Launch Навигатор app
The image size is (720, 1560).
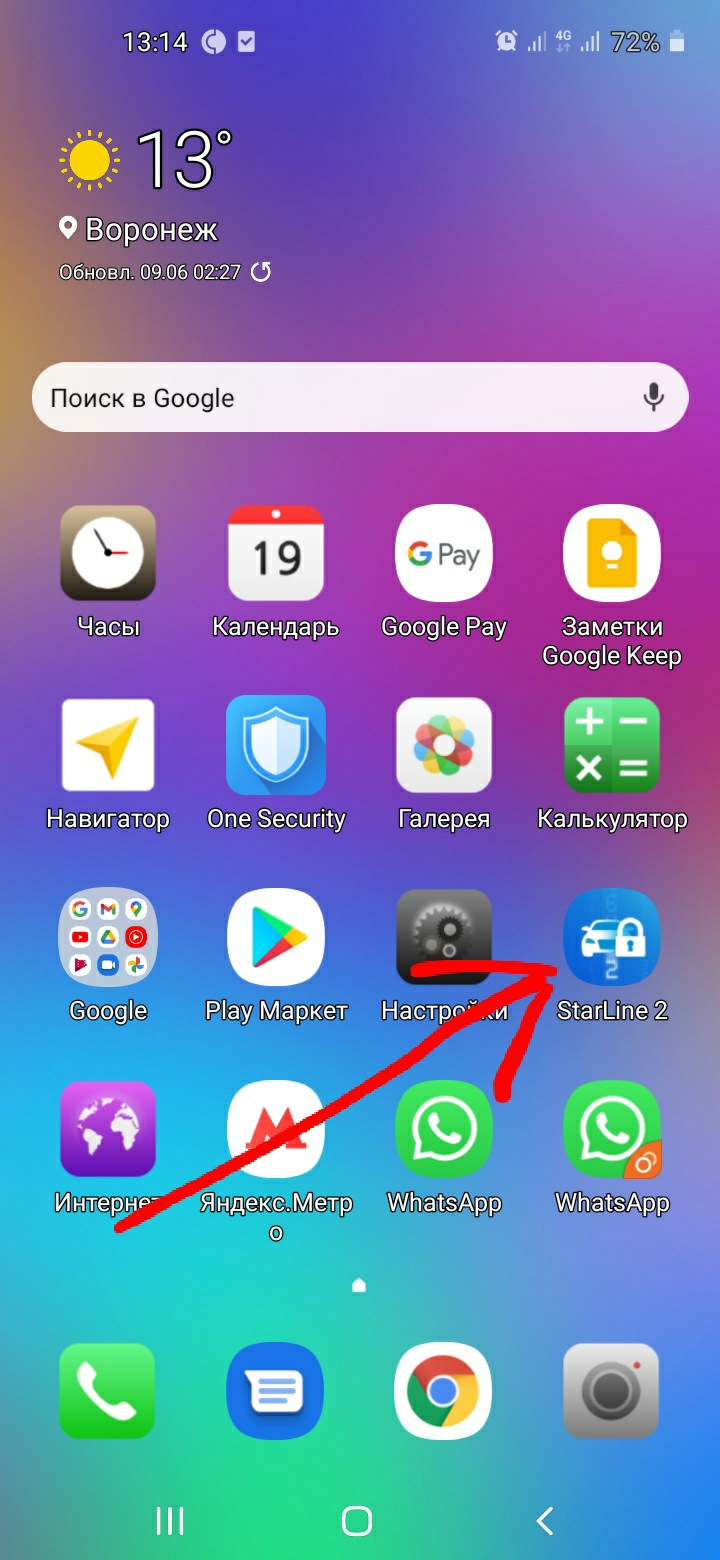click(x=108, y=745)
